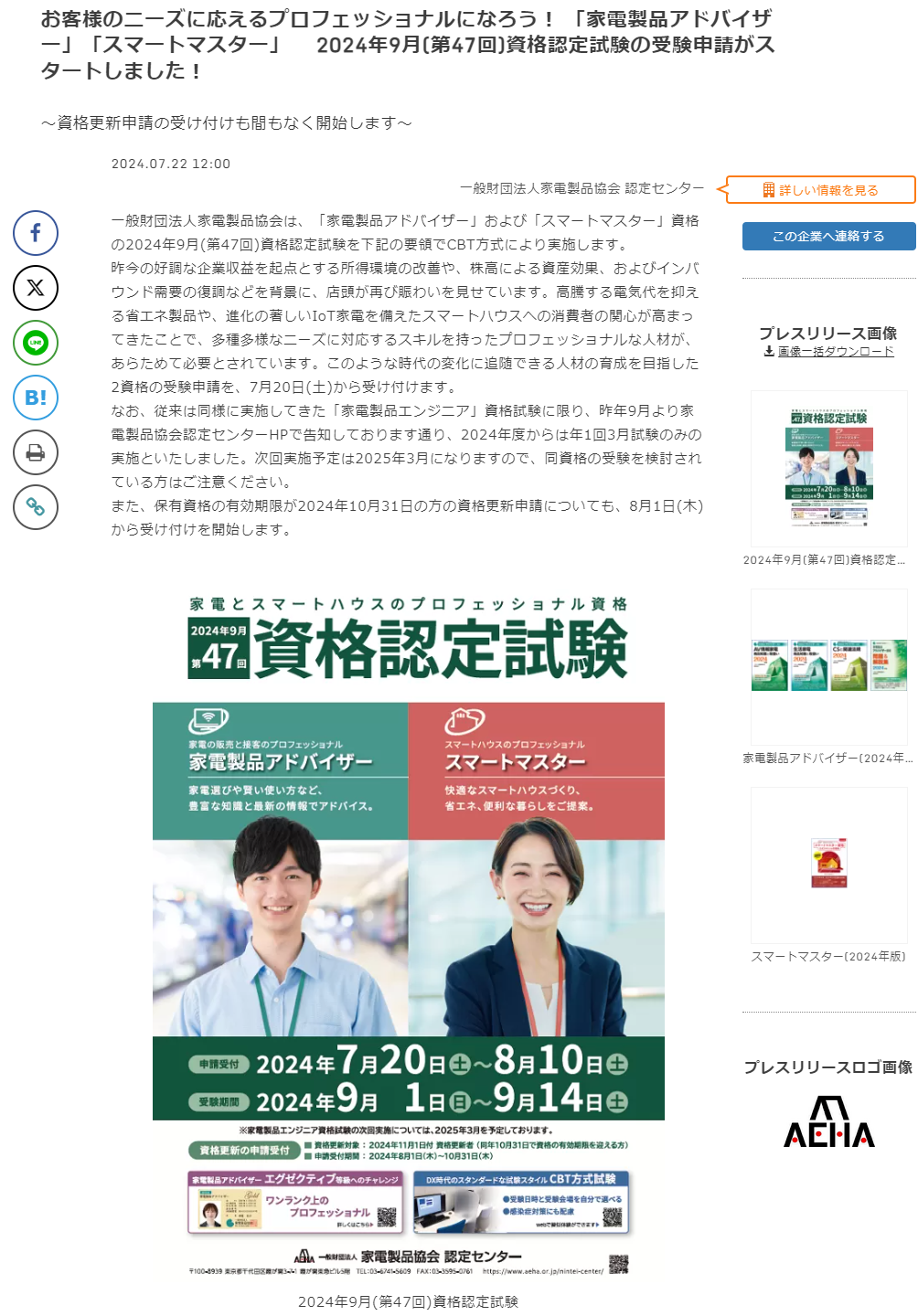Print this press release
This screenshot has height=1316, width=918.
[x=36, y=452]
